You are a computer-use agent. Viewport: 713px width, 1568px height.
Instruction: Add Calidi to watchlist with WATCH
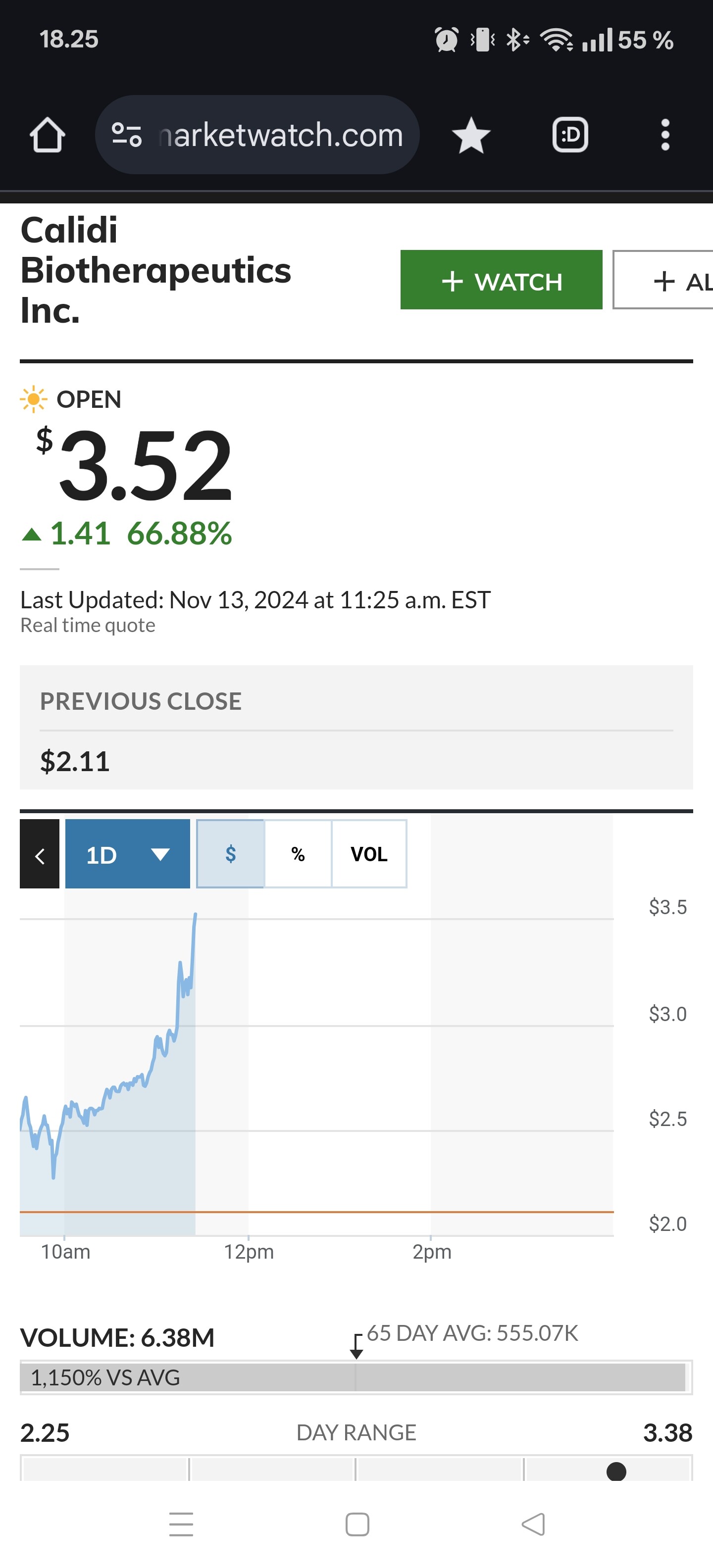pyautogui.click(x=501, y=280)
